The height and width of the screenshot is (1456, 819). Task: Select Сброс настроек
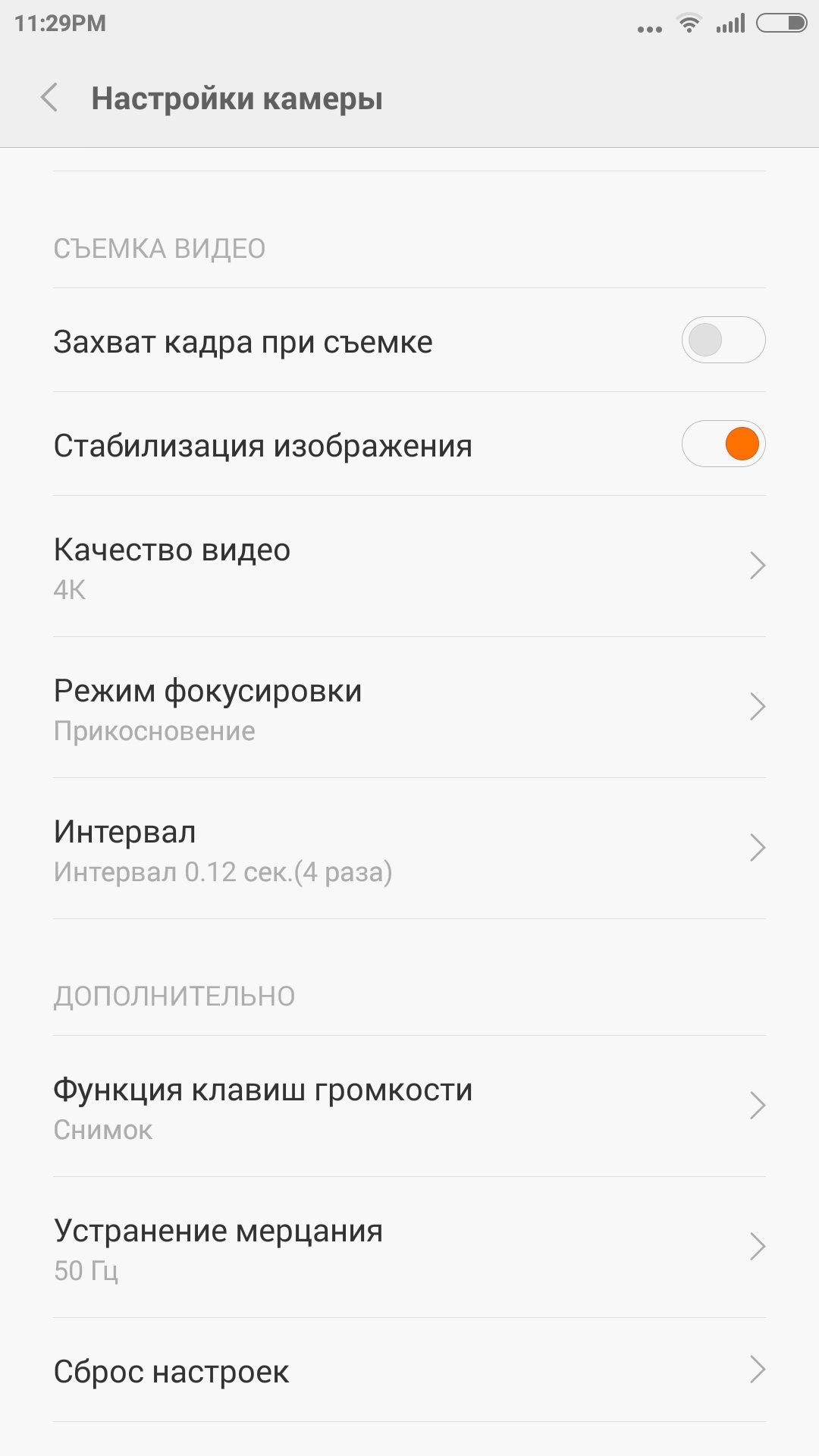409,1370
